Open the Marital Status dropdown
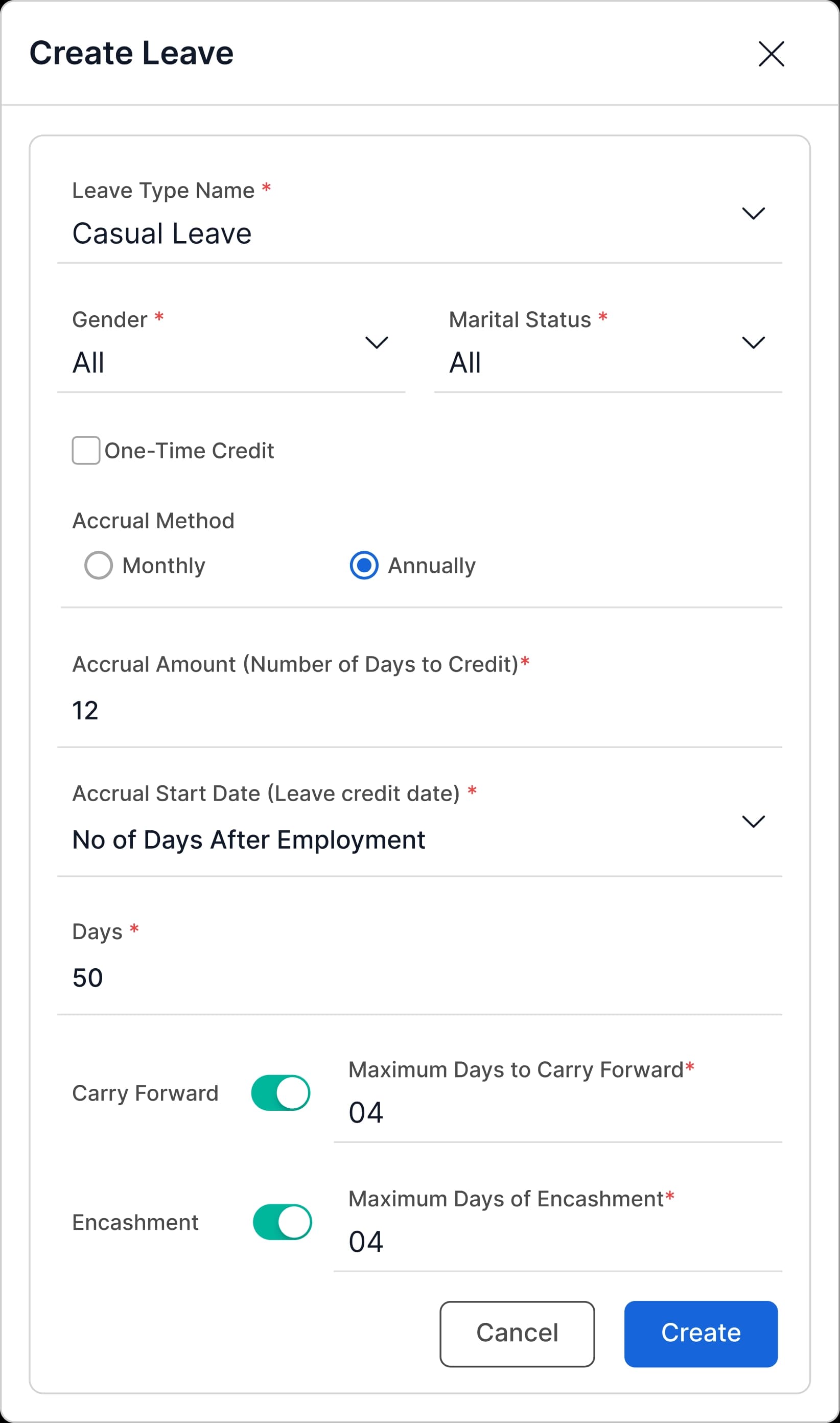The image size is (840, 1423). point(753,342)
